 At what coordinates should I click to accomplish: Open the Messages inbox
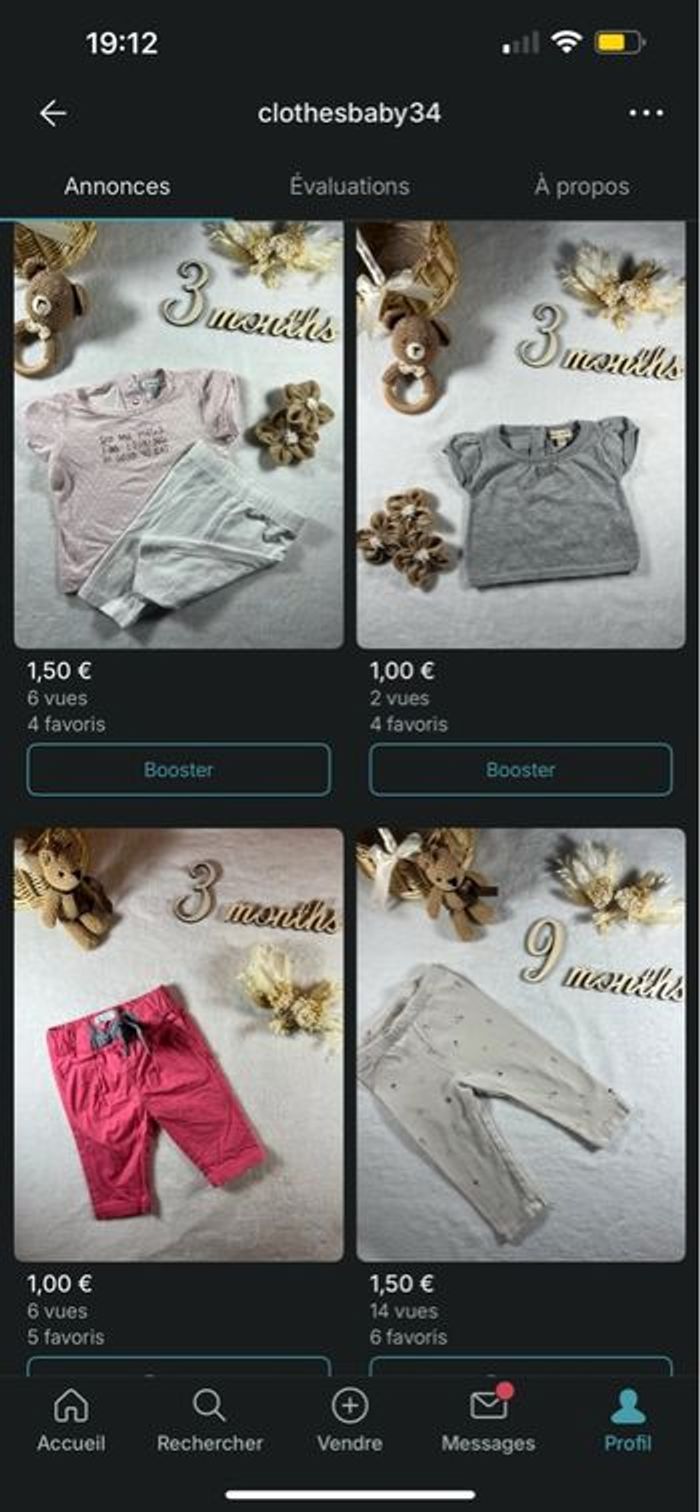[488, 1420]
